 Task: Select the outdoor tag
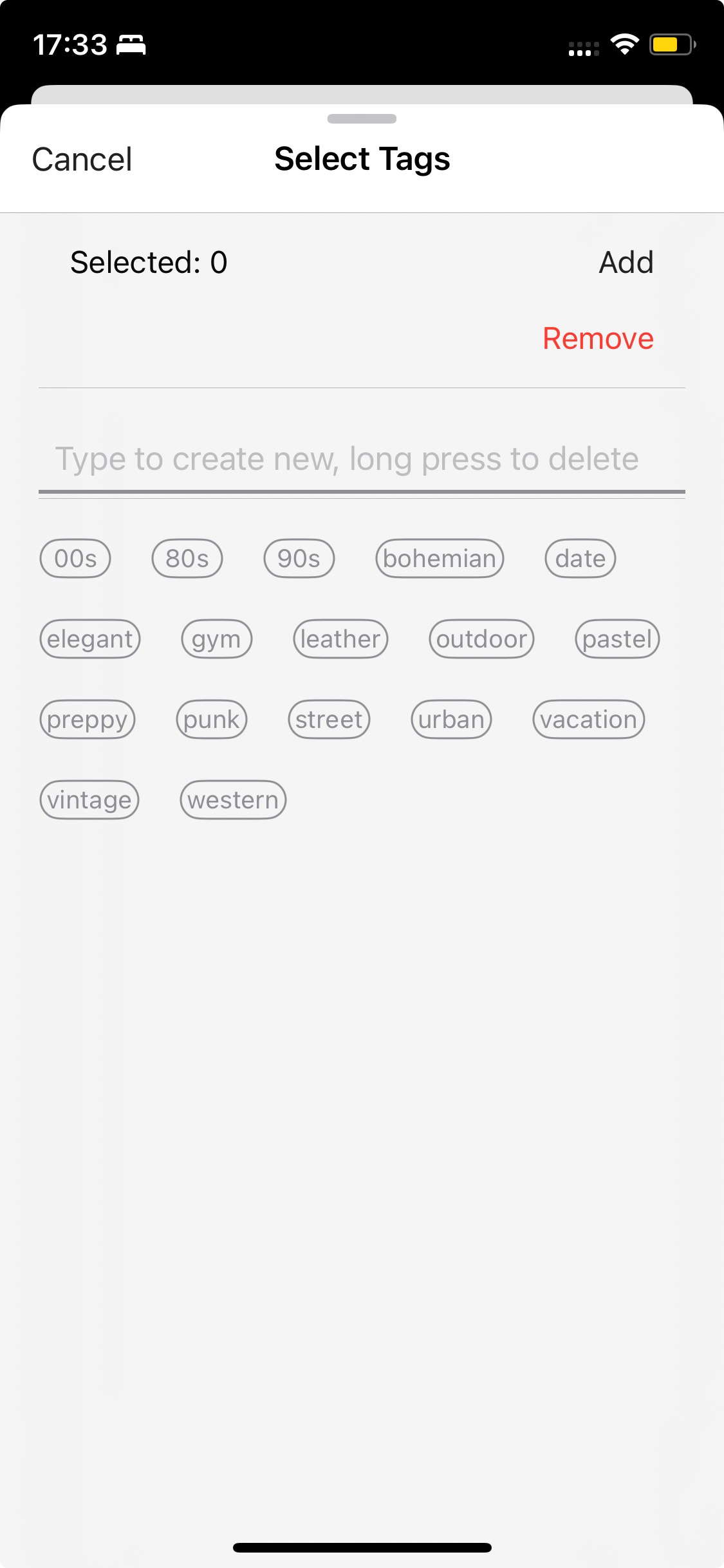(481, 639)
